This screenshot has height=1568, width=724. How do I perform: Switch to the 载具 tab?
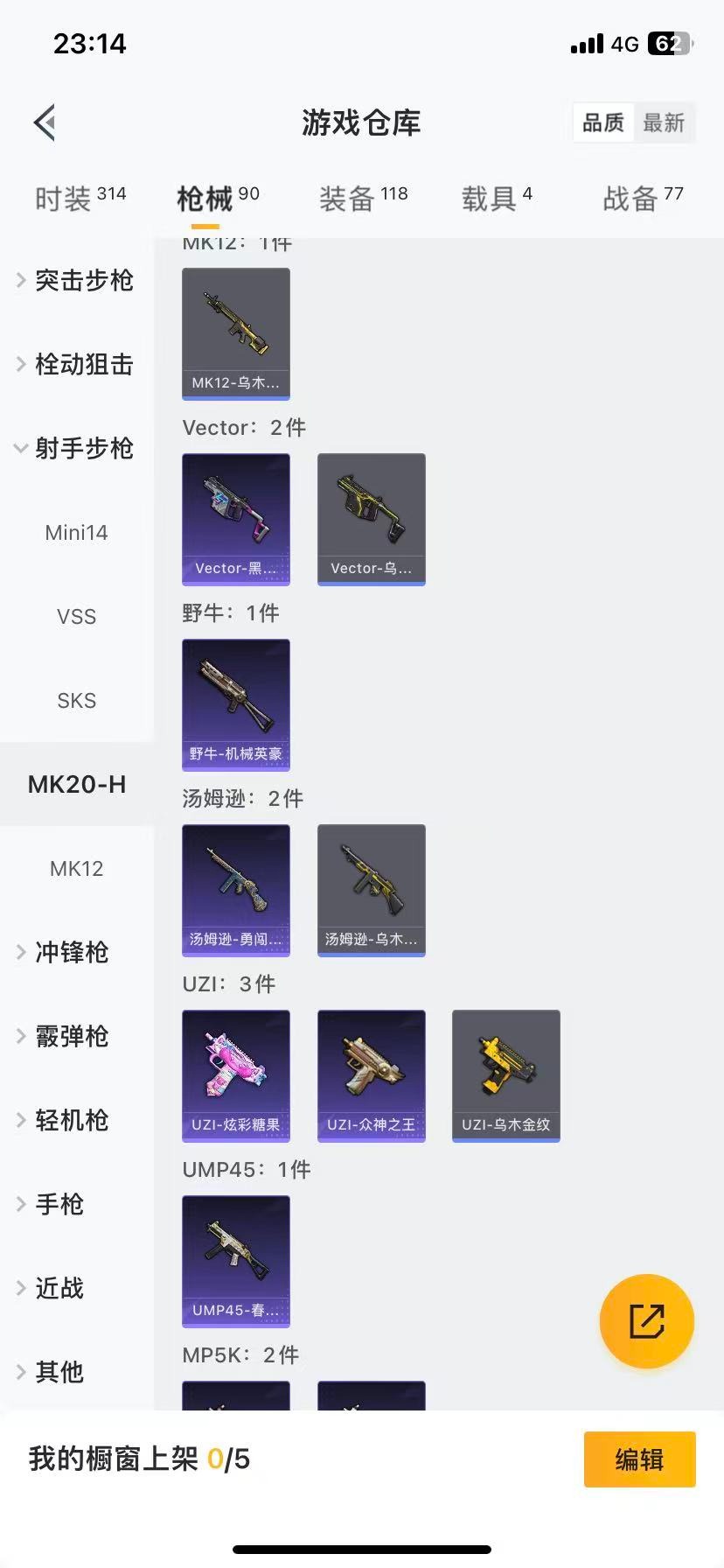click(x=496, y=199)
